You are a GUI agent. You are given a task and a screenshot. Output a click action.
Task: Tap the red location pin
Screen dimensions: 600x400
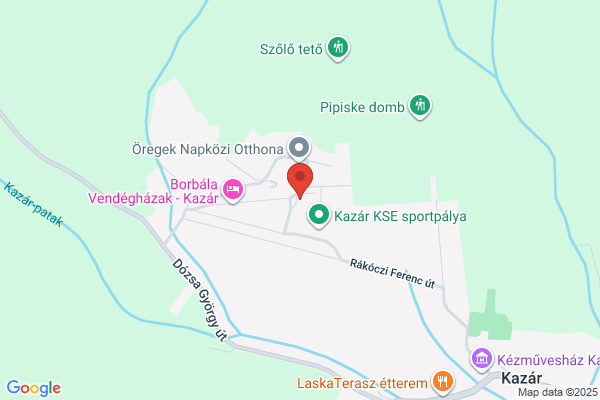(x=300, y=180)
